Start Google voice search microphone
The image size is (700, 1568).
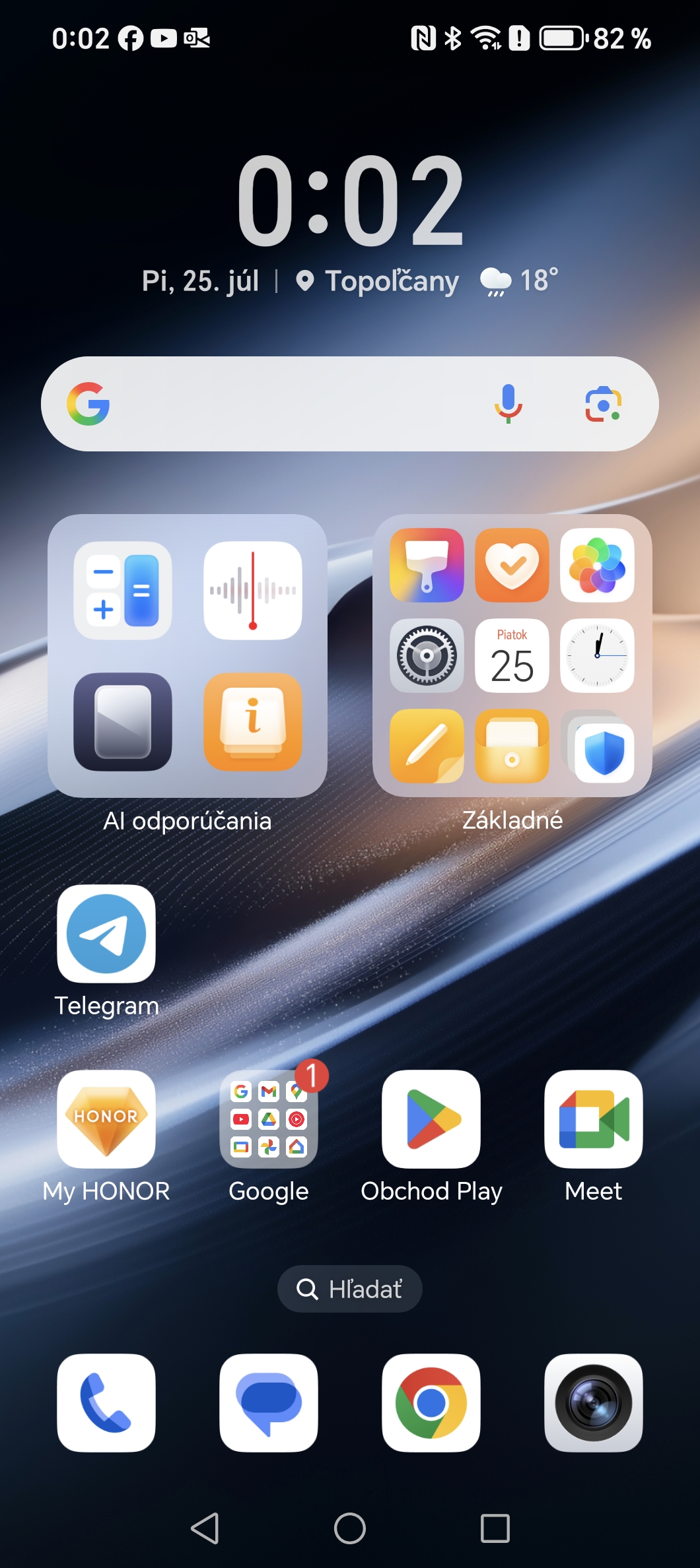coord(508,403)
